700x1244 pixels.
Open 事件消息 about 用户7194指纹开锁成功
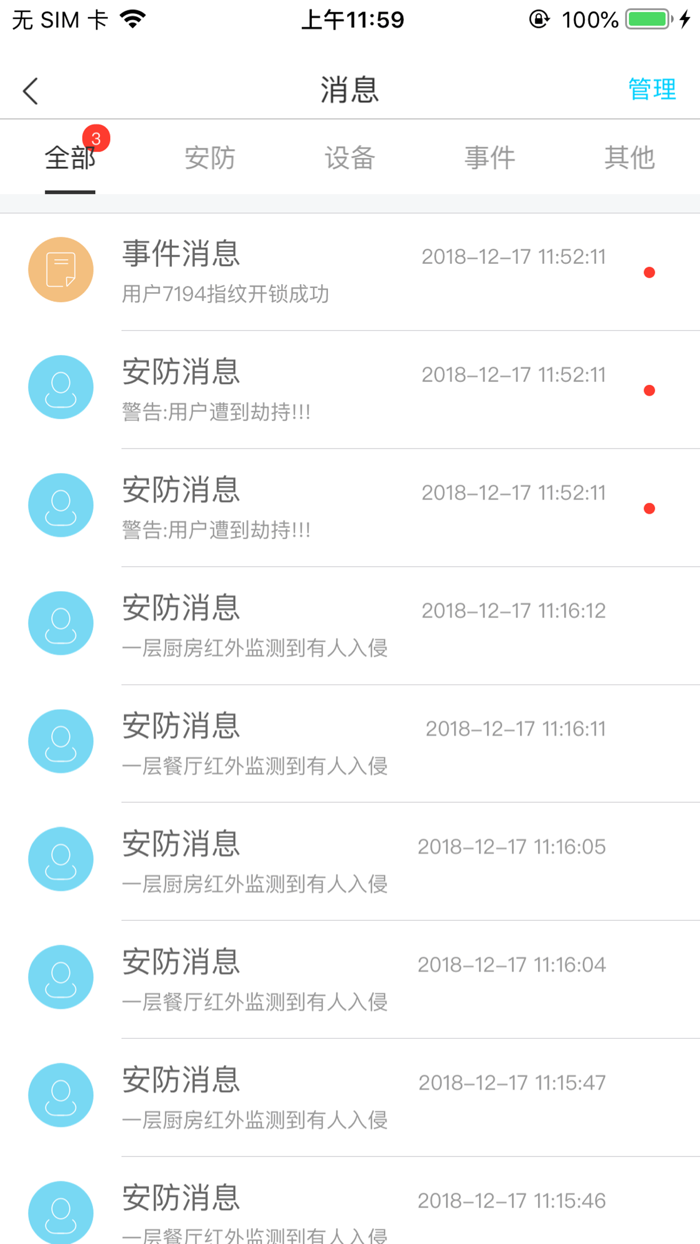[x=350, y=272]
